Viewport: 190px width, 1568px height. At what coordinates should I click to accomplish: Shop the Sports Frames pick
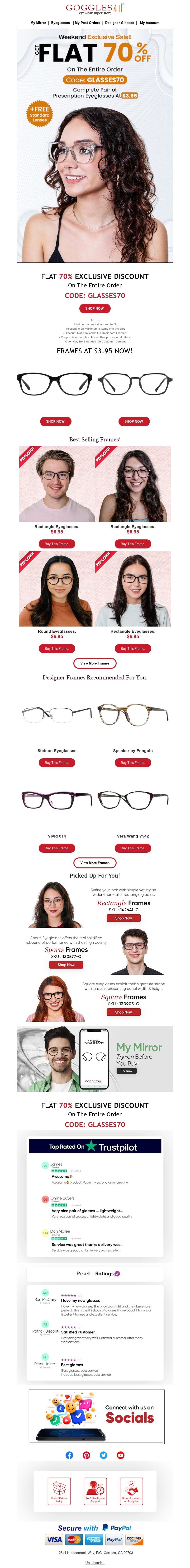click(66, 965)
